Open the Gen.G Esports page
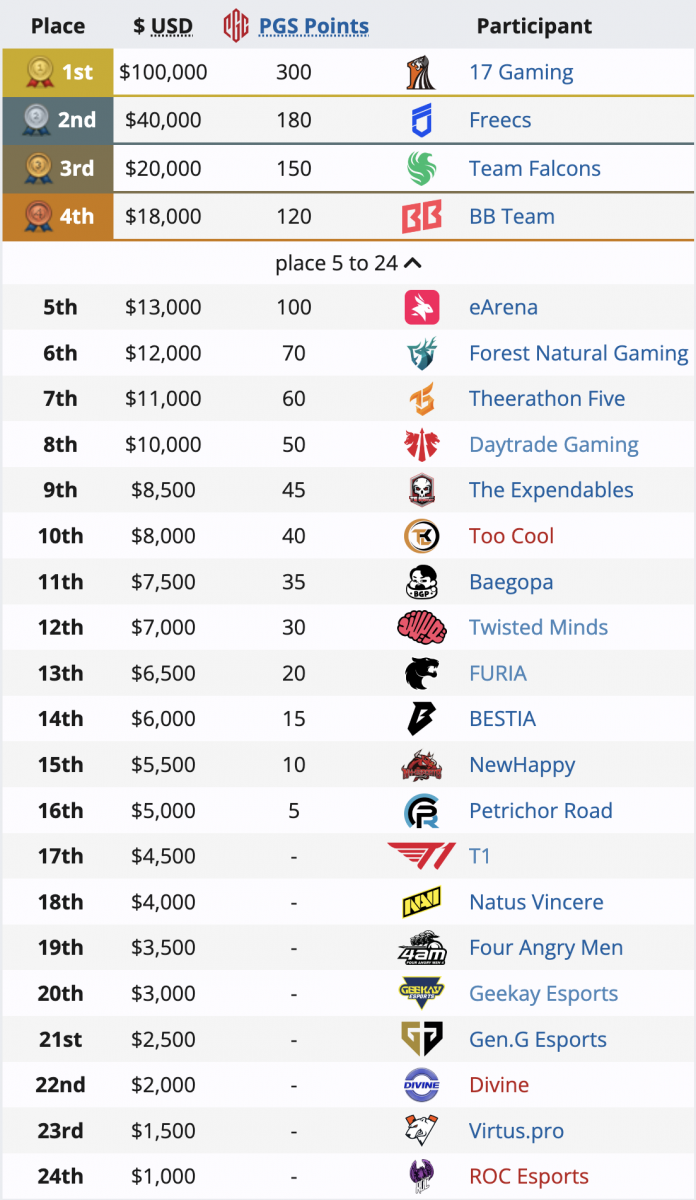The height and width of the screenshot is (1200, 696). point(538,1040)
